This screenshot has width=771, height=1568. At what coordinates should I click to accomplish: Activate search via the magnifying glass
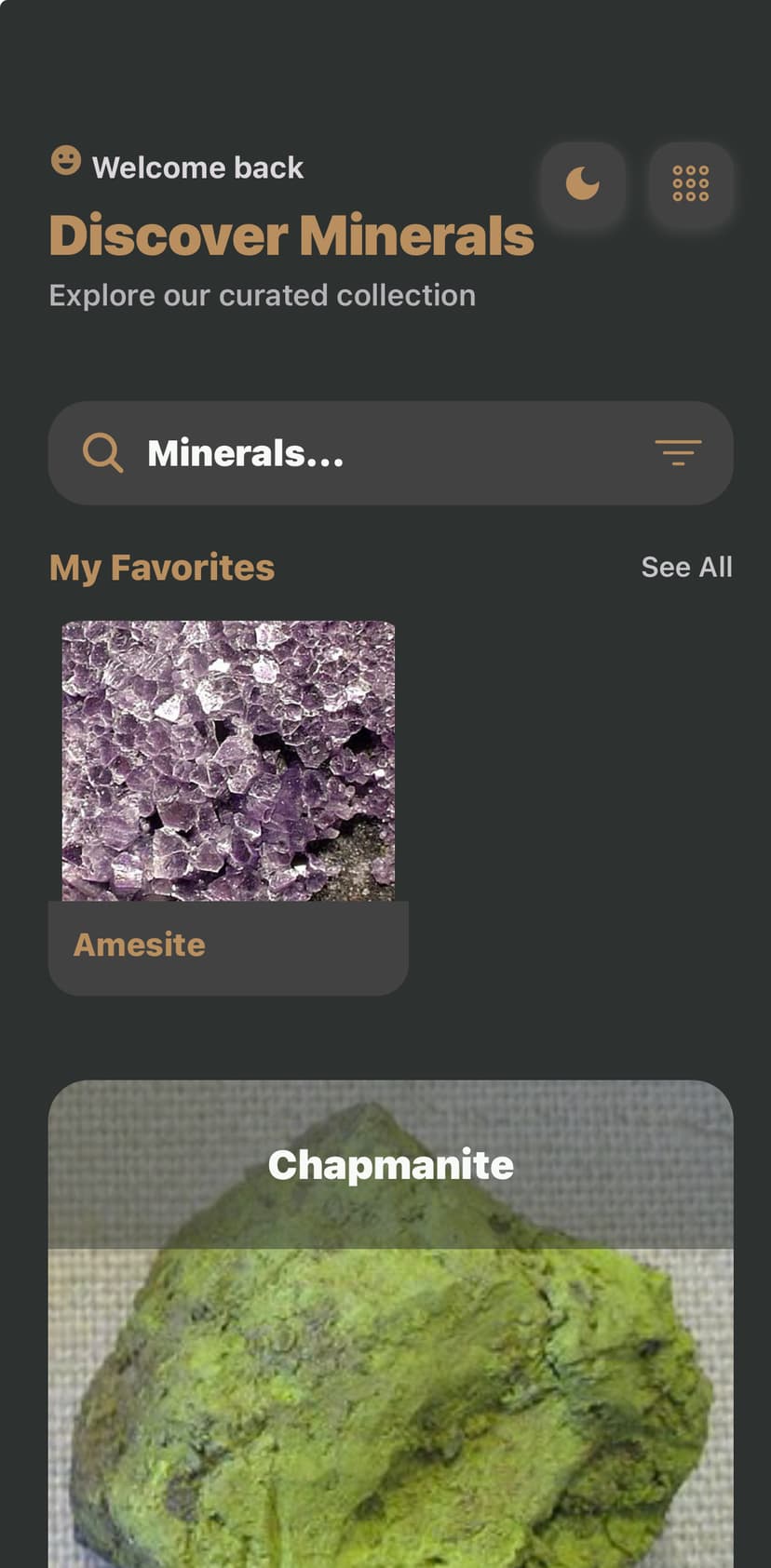102,453
